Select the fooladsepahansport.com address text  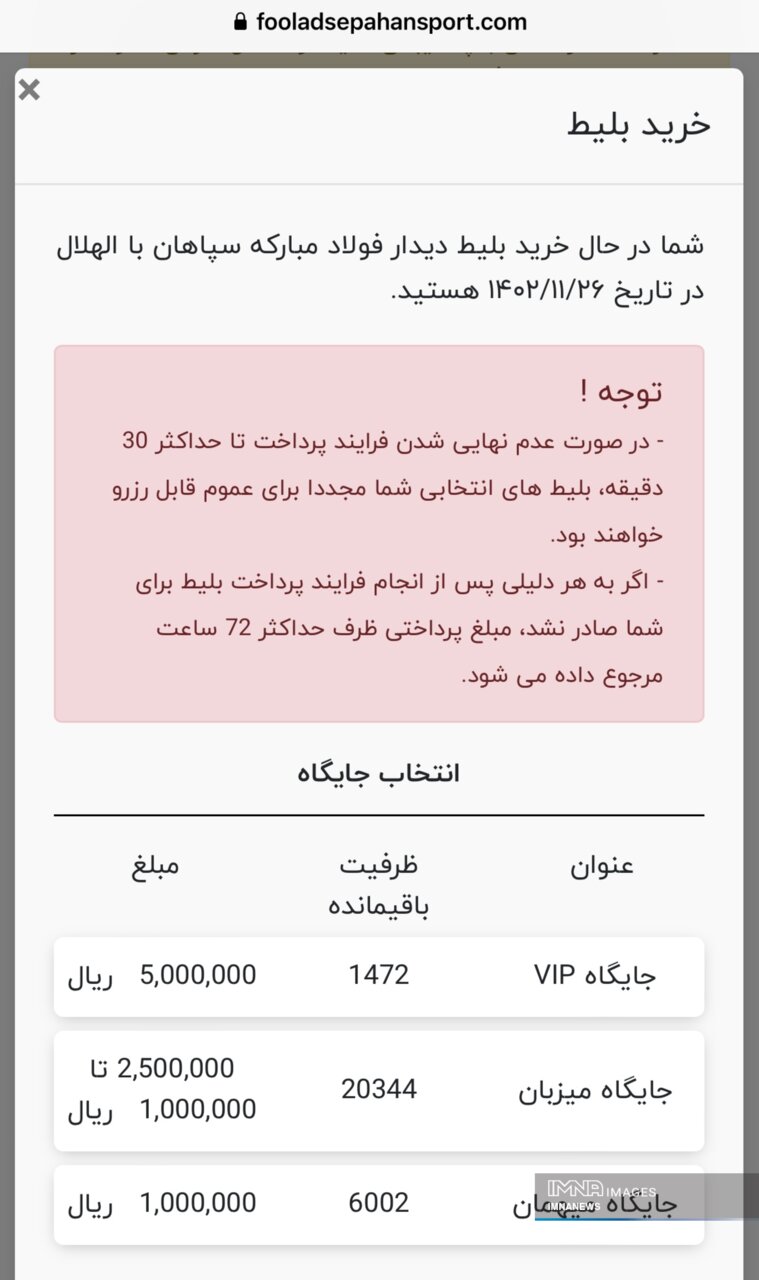[390, 21]
